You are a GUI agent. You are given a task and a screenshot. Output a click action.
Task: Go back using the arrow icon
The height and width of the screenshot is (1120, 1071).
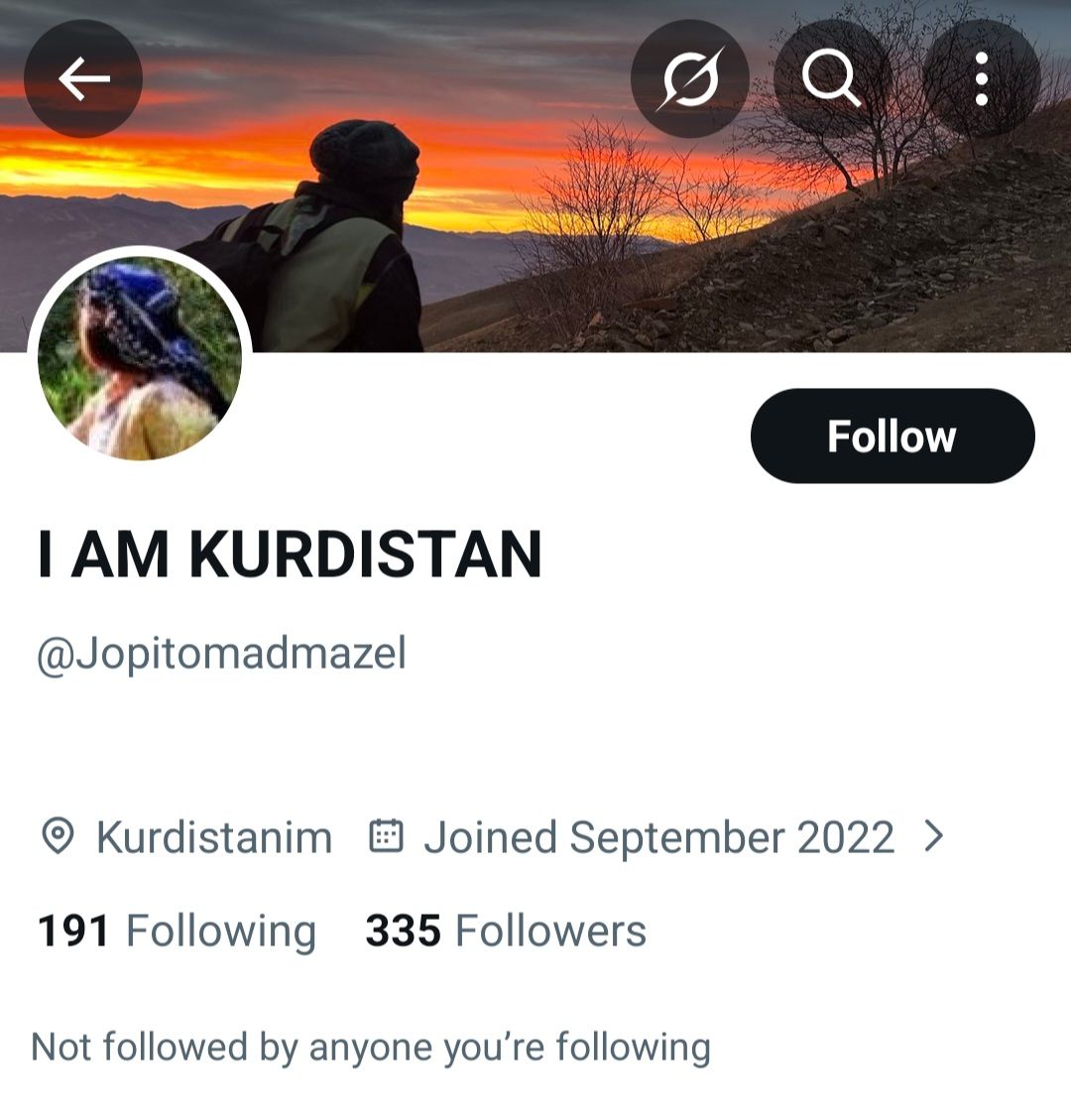point(83,78)
